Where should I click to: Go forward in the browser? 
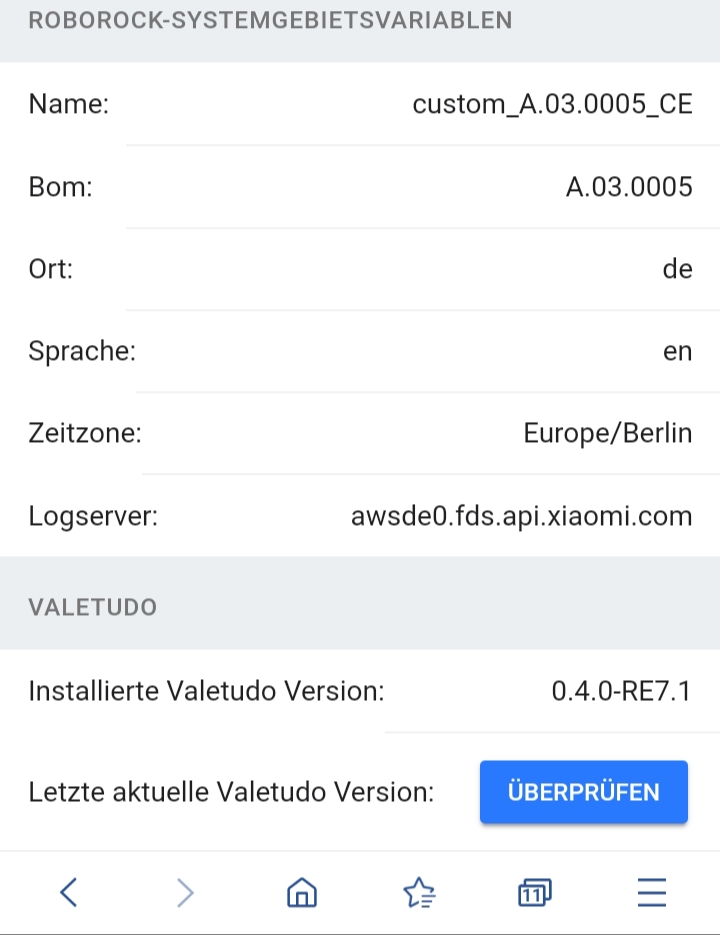coord(185,891)
